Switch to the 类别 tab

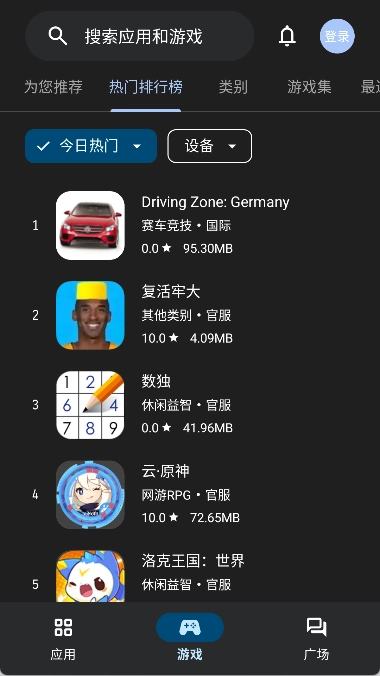coord(233,87)
